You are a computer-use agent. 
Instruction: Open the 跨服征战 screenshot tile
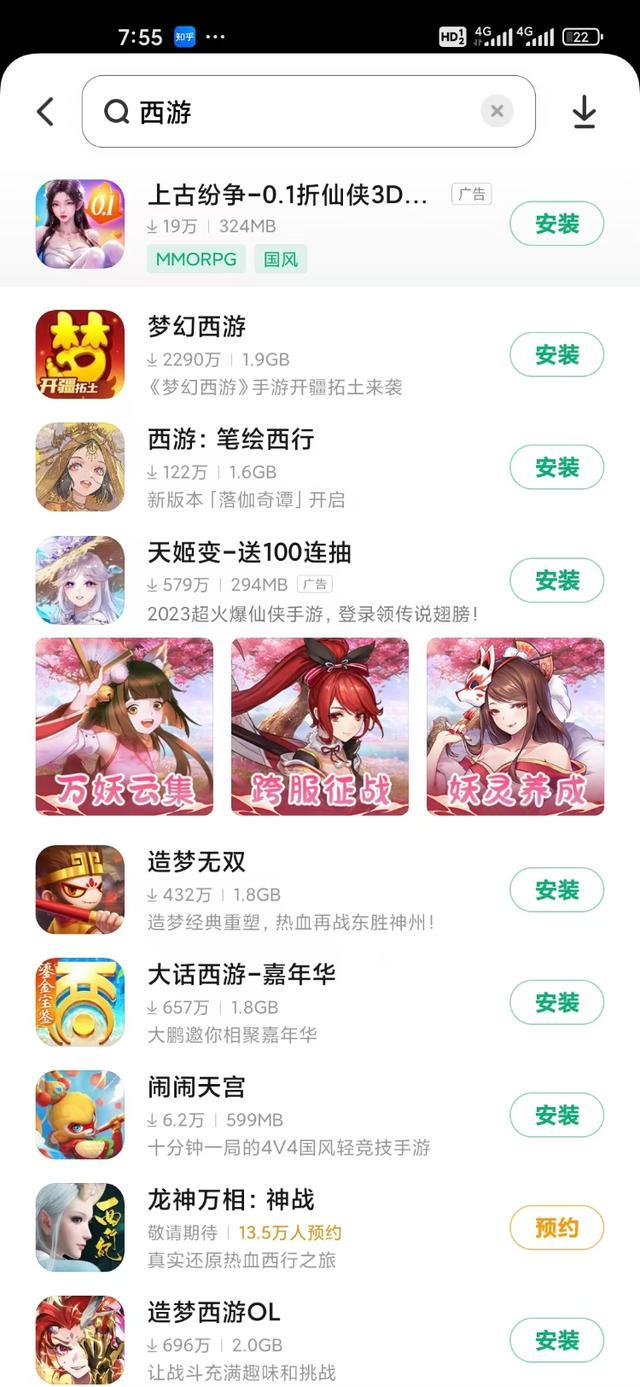(x=320, y=726)
